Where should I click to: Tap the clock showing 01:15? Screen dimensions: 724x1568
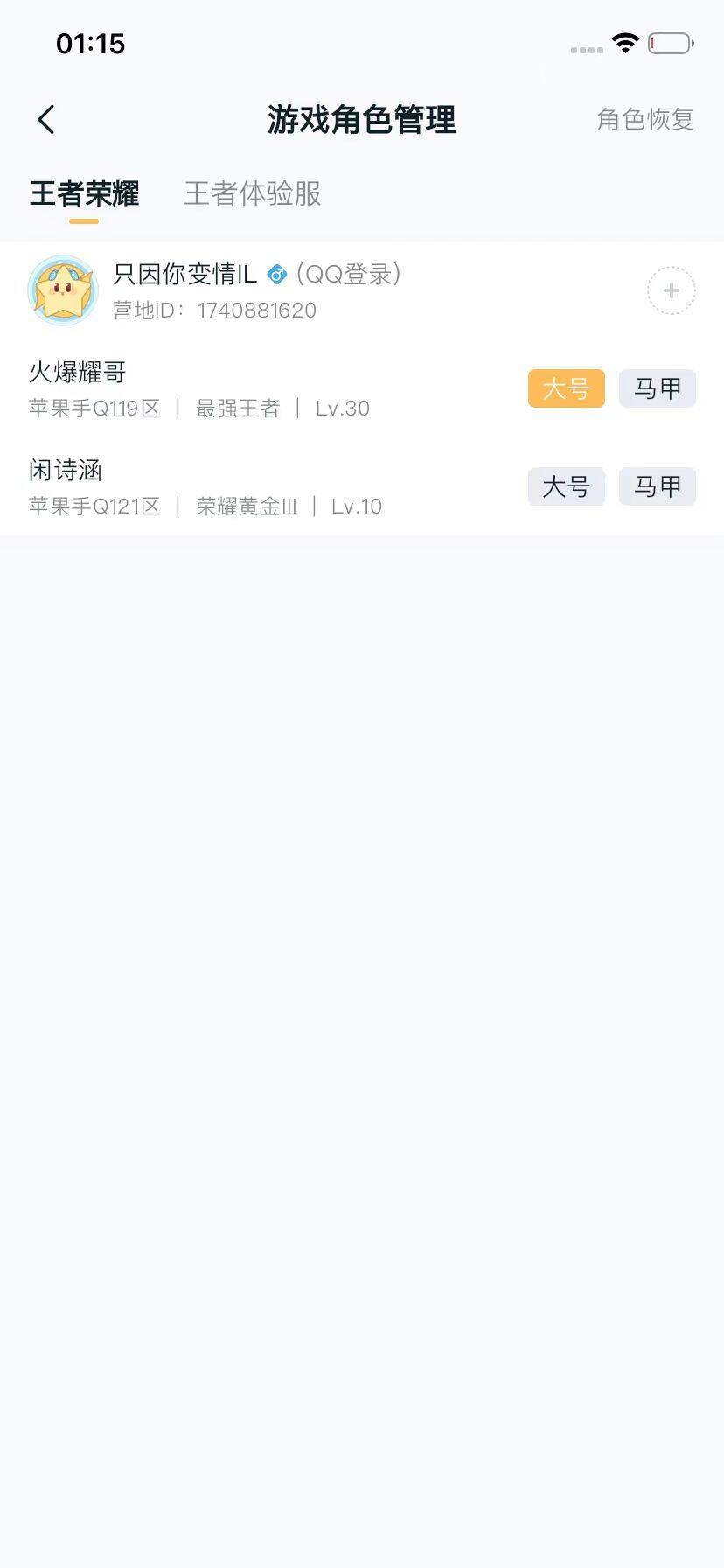point(91,42)
